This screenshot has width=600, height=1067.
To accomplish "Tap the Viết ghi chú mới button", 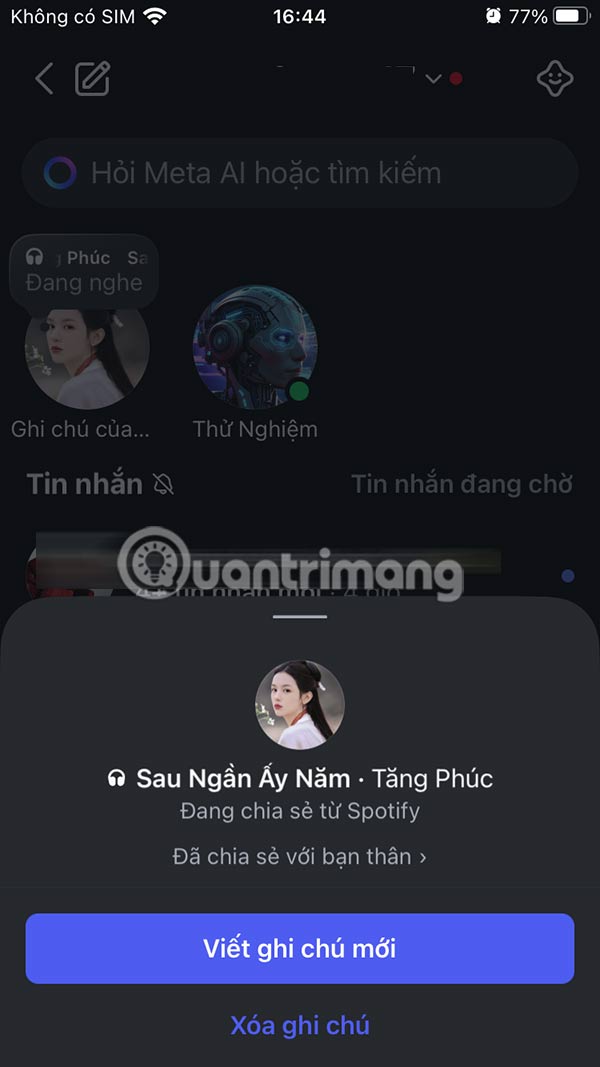I will (300, 948).
